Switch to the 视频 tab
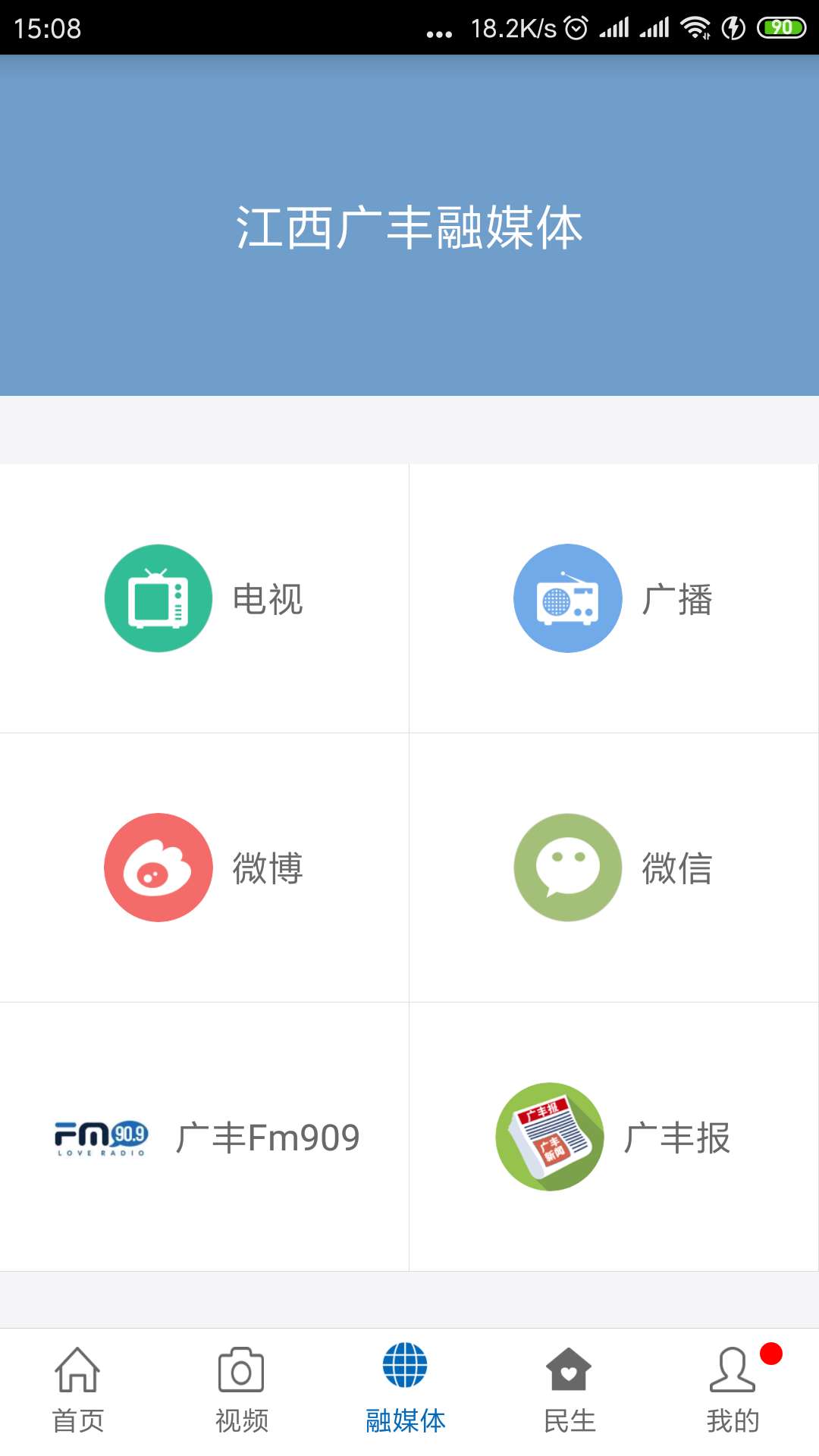 pos(241,1418)
